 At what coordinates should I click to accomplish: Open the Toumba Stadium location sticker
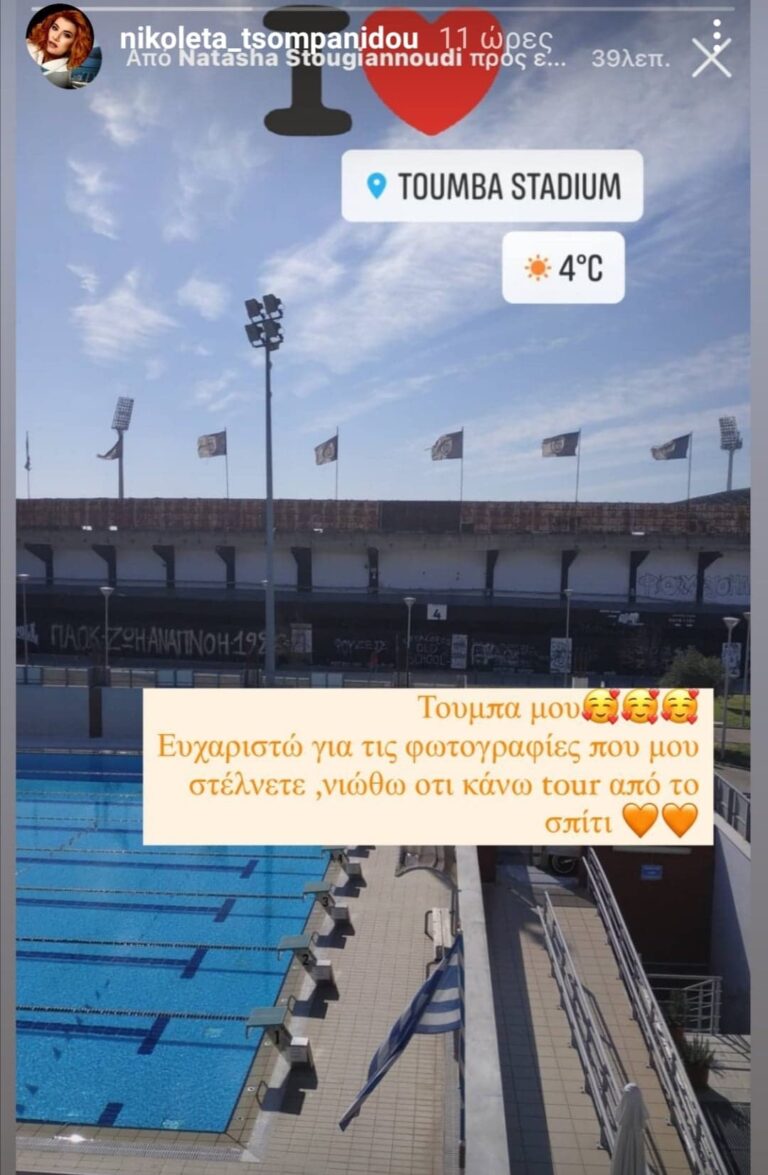click(492, 186)
